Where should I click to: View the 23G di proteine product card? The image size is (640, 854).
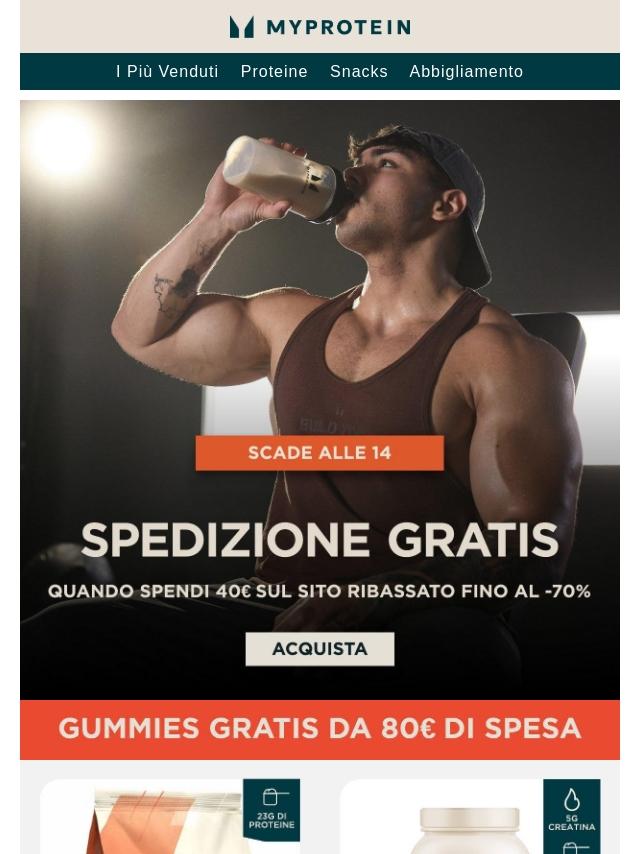(x=170, y=818)
